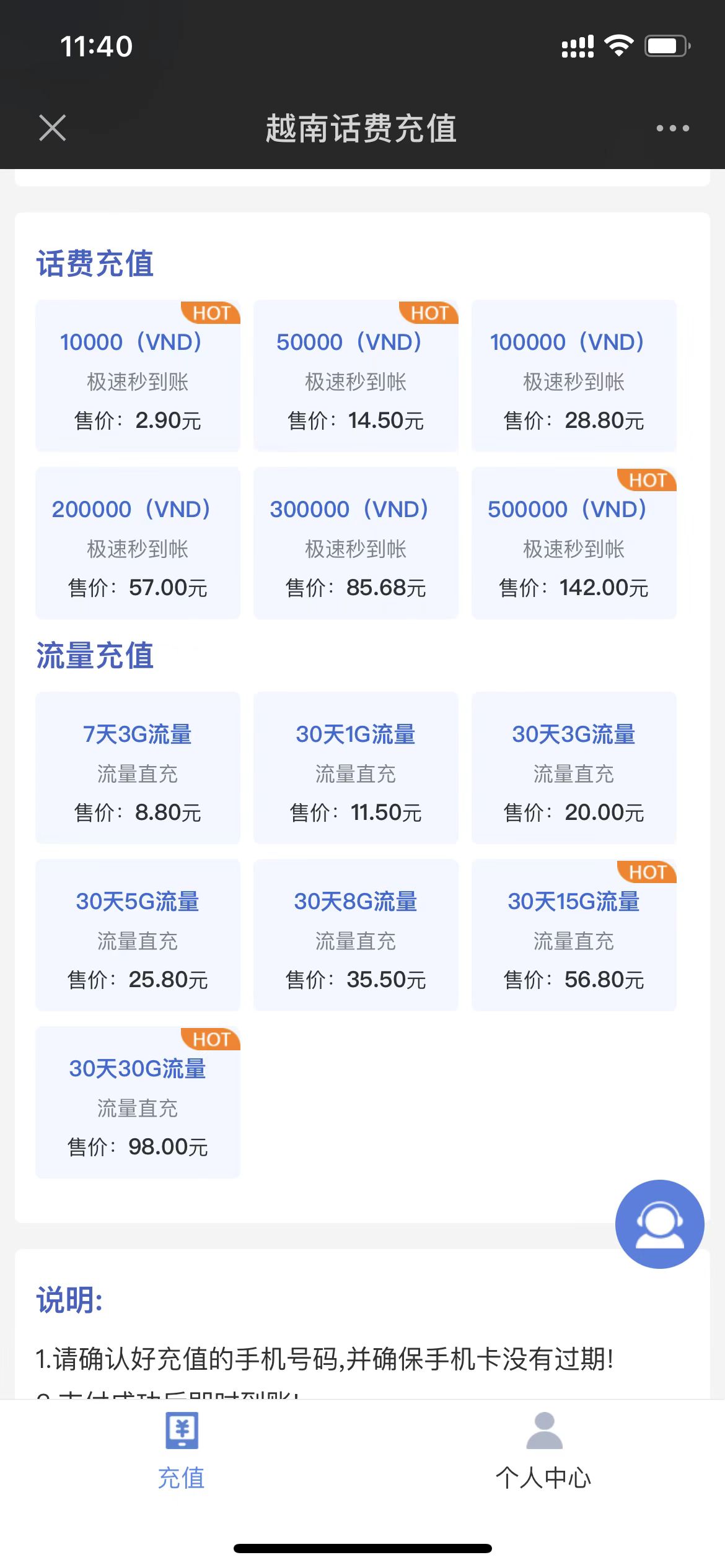
Task: Pick the 30天3G流量 data package
Action: tap(574, 768)
